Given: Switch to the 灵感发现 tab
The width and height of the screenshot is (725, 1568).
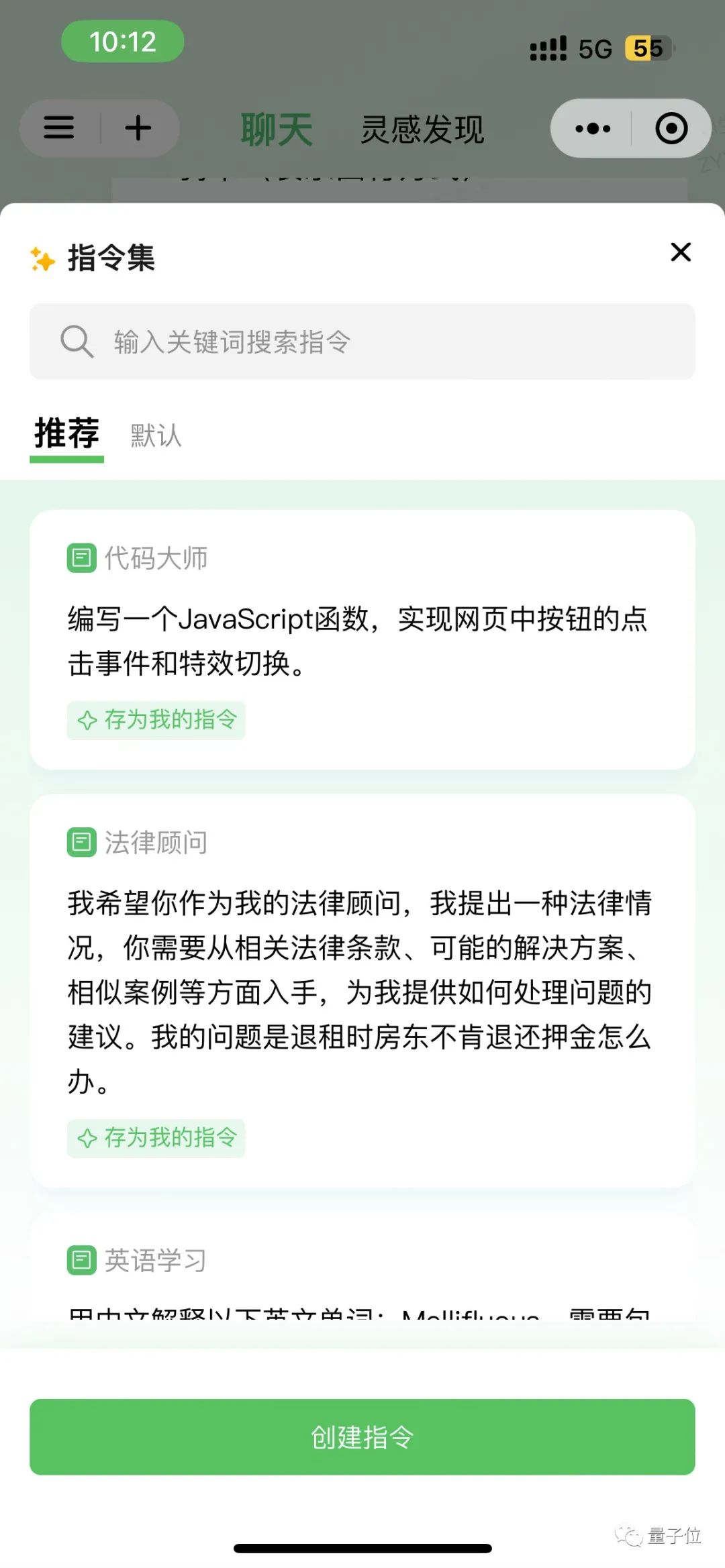Looking at the screenshot, I should coord(422,129).
